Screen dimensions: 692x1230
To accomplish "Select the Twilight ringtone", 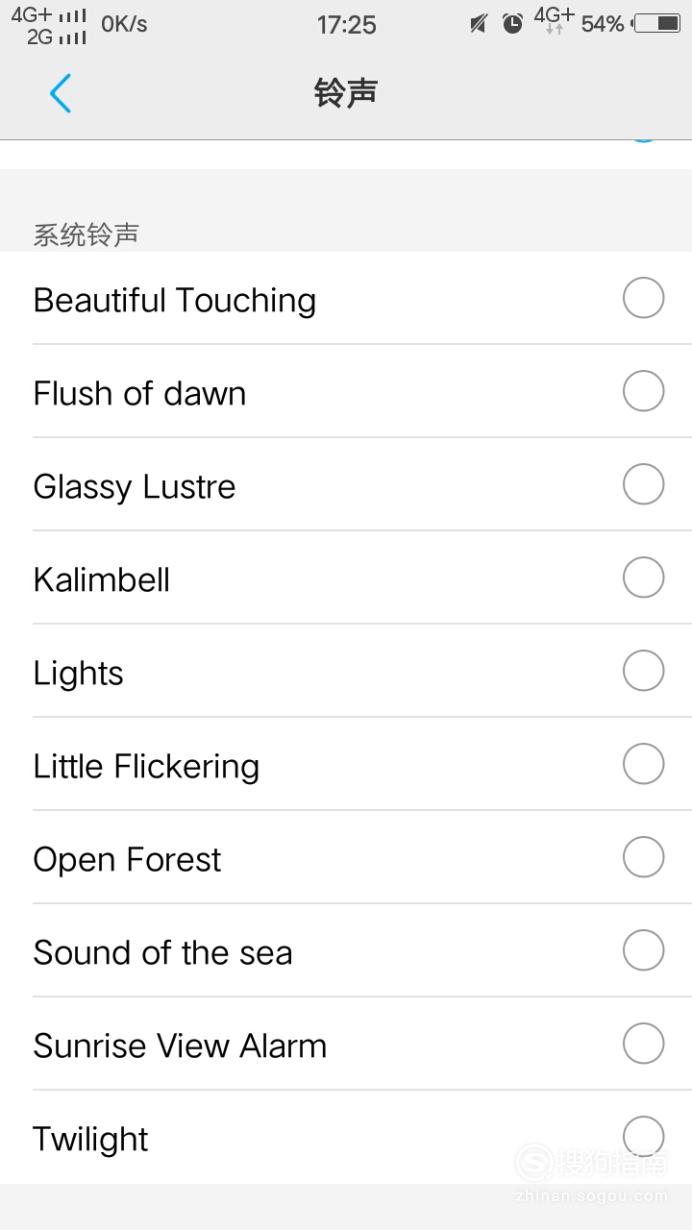I will click(x=346, y=1137).
